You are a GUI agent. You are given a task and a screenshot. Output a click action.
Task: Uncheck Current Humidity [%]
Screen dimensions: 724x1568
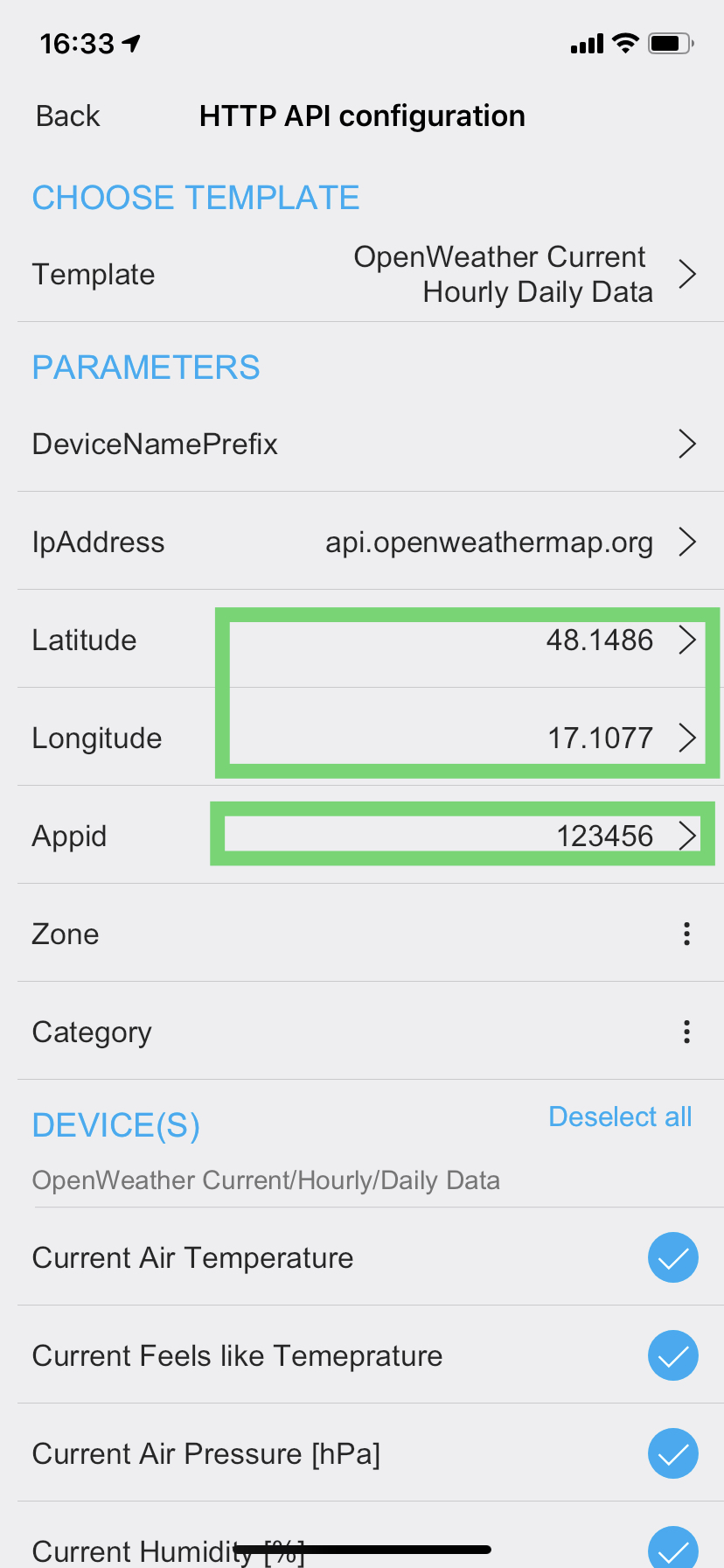coord(672,1547)
